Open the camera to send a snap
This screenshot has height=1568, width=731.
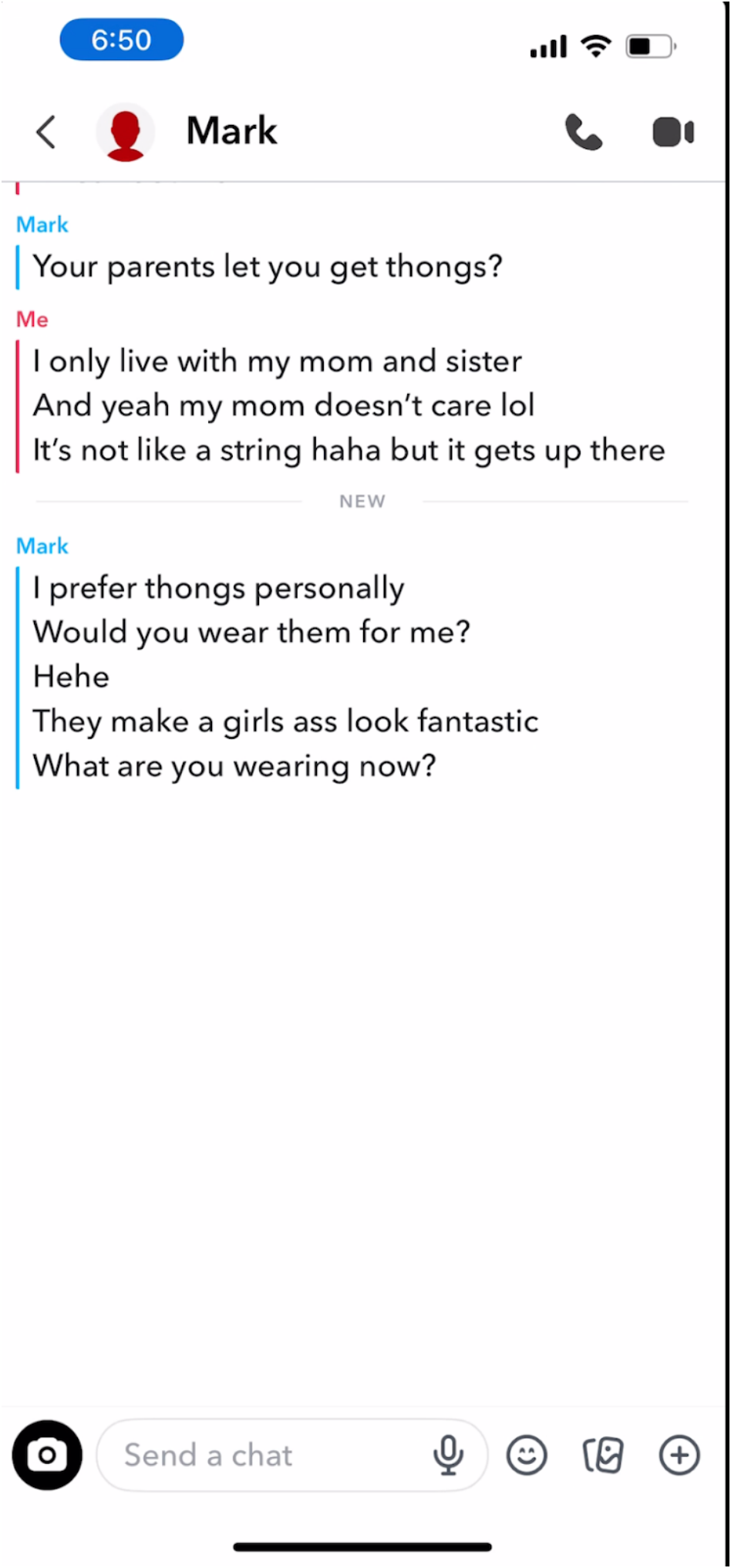click(x=47, y=1455)
